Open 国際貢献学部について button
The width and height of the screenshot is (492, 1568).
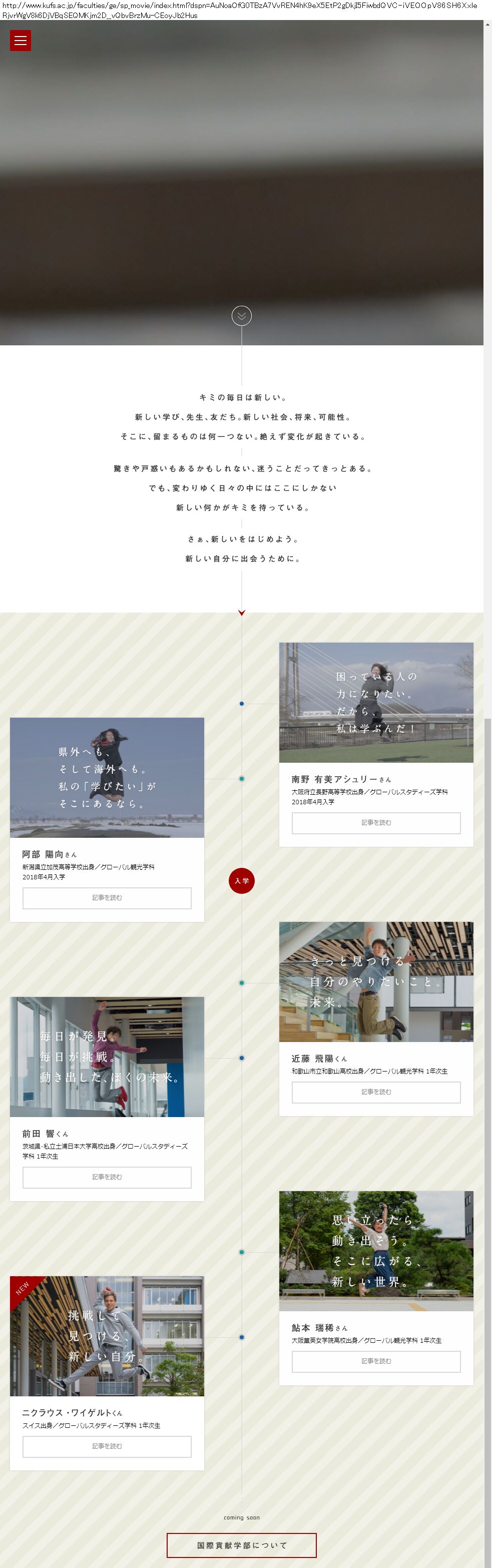(242, 1545)
